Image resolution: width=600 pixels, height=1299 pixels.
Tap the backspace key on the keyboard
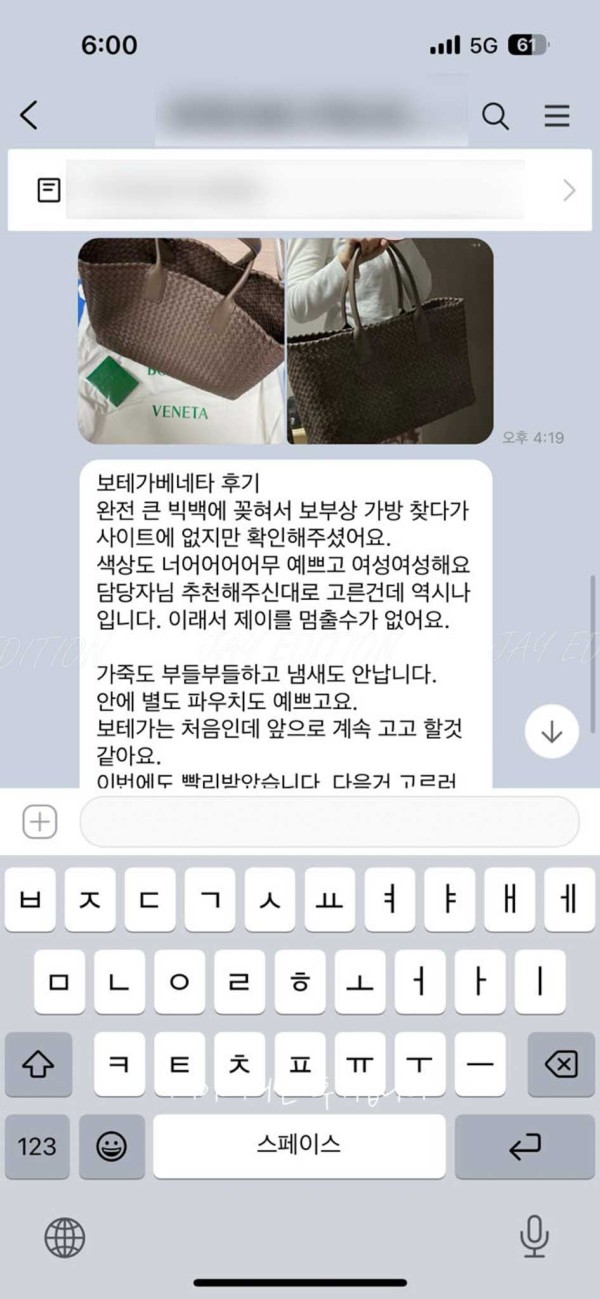(x=561, y=1064)
